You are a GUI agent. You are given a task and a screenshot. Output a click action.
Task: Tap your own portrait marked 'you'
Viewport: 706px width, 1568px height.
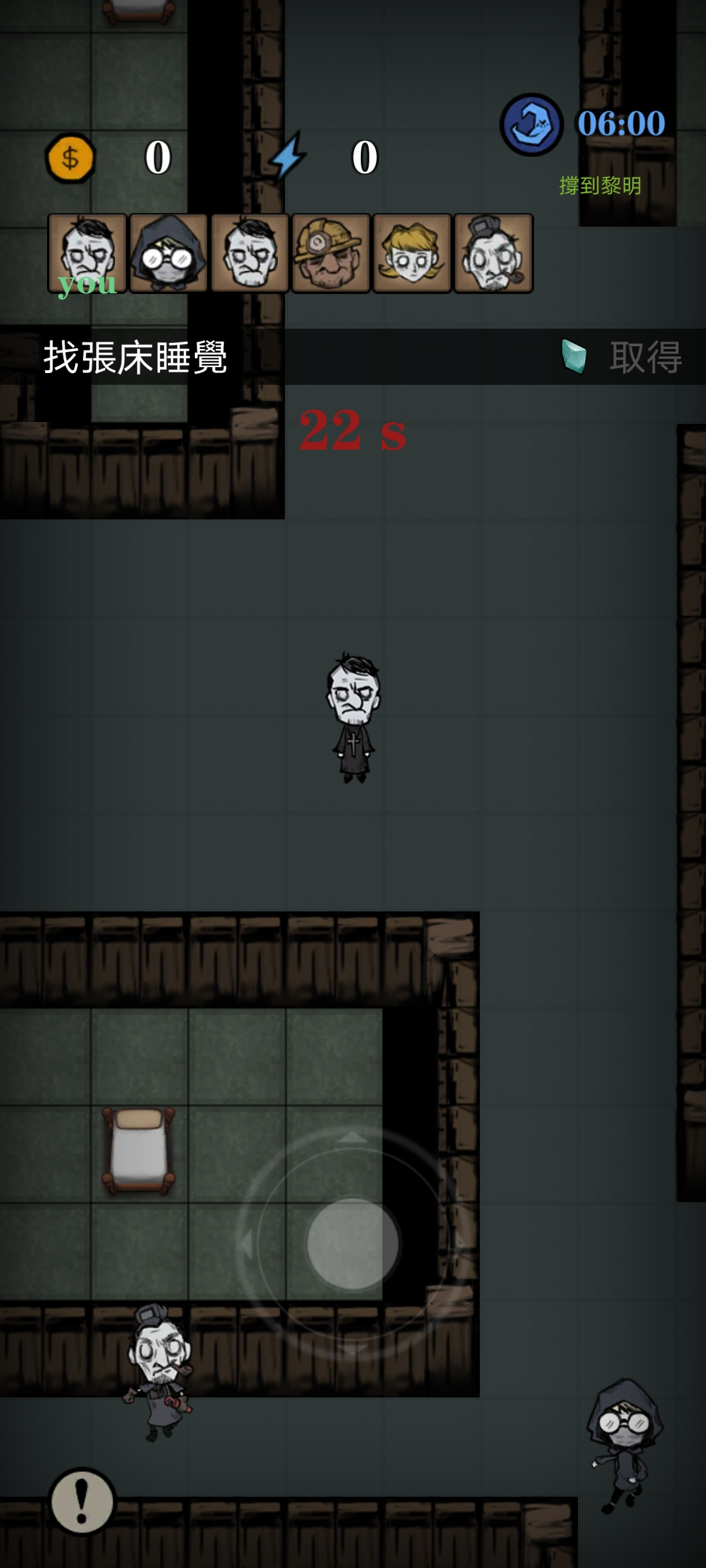pos(88,253)
